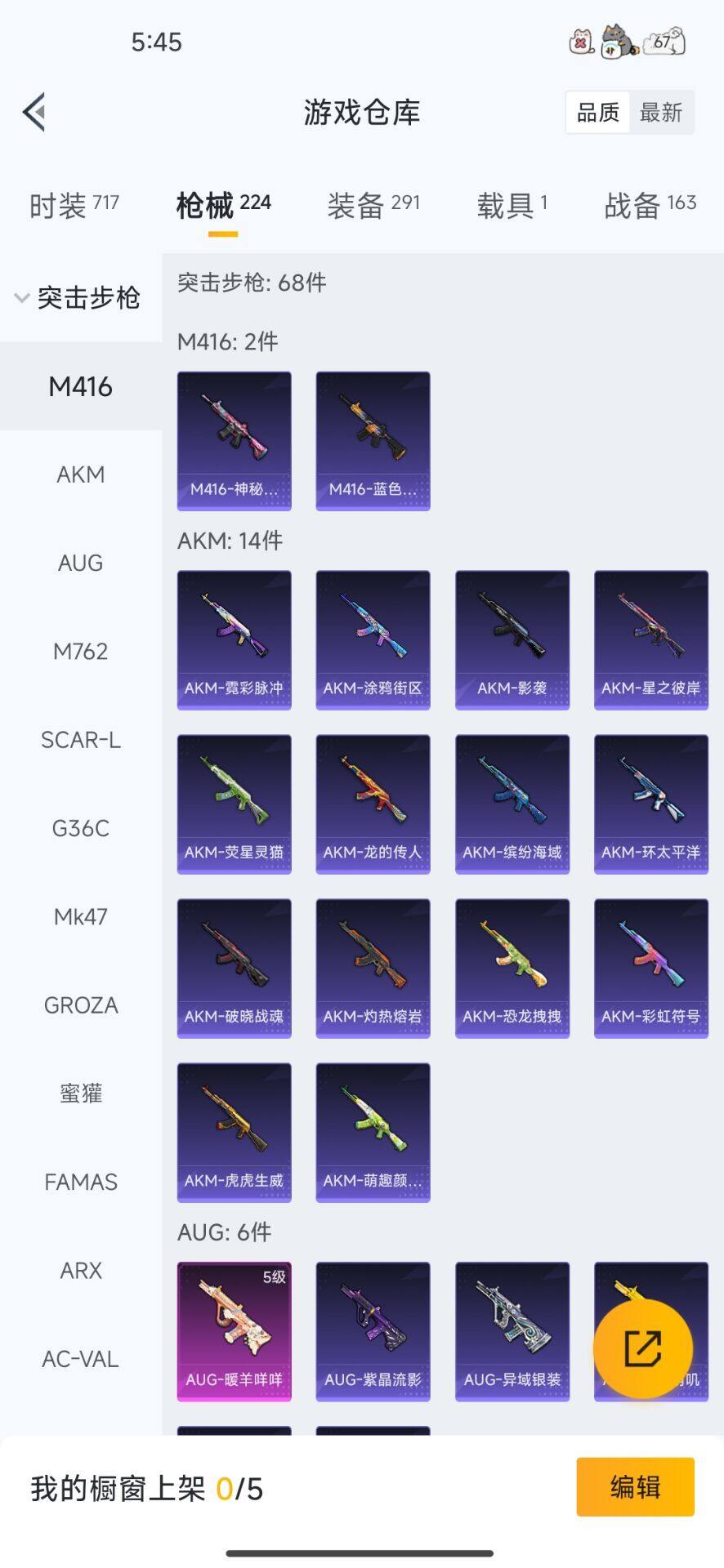The width and height of the screenshot is (724, 1568).
Task: Select SCAR-L in the sidebar
Action: [x=80, y=740]
